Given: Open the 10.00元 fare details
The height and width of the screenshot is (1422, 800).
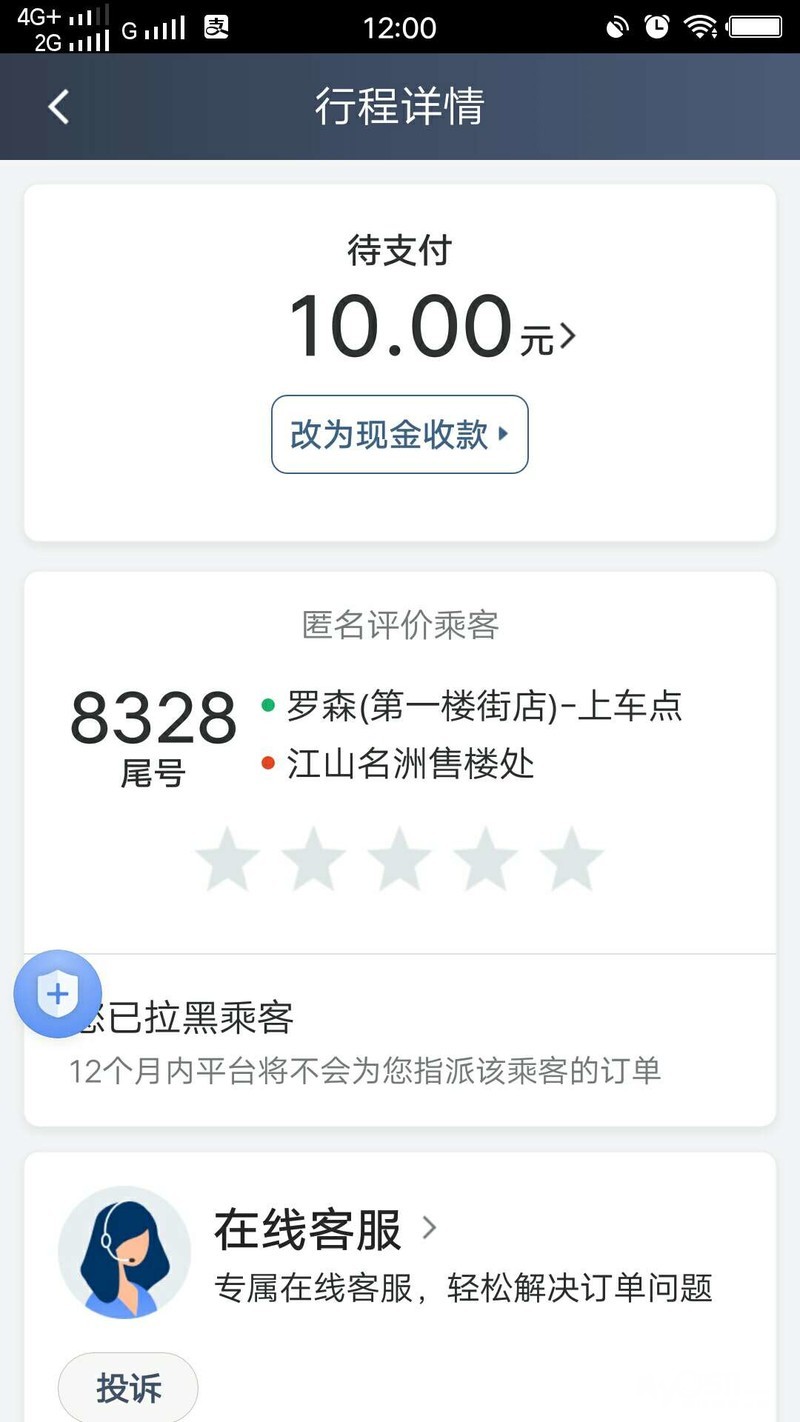Looking at the screenshot, I should click(431, 328).
